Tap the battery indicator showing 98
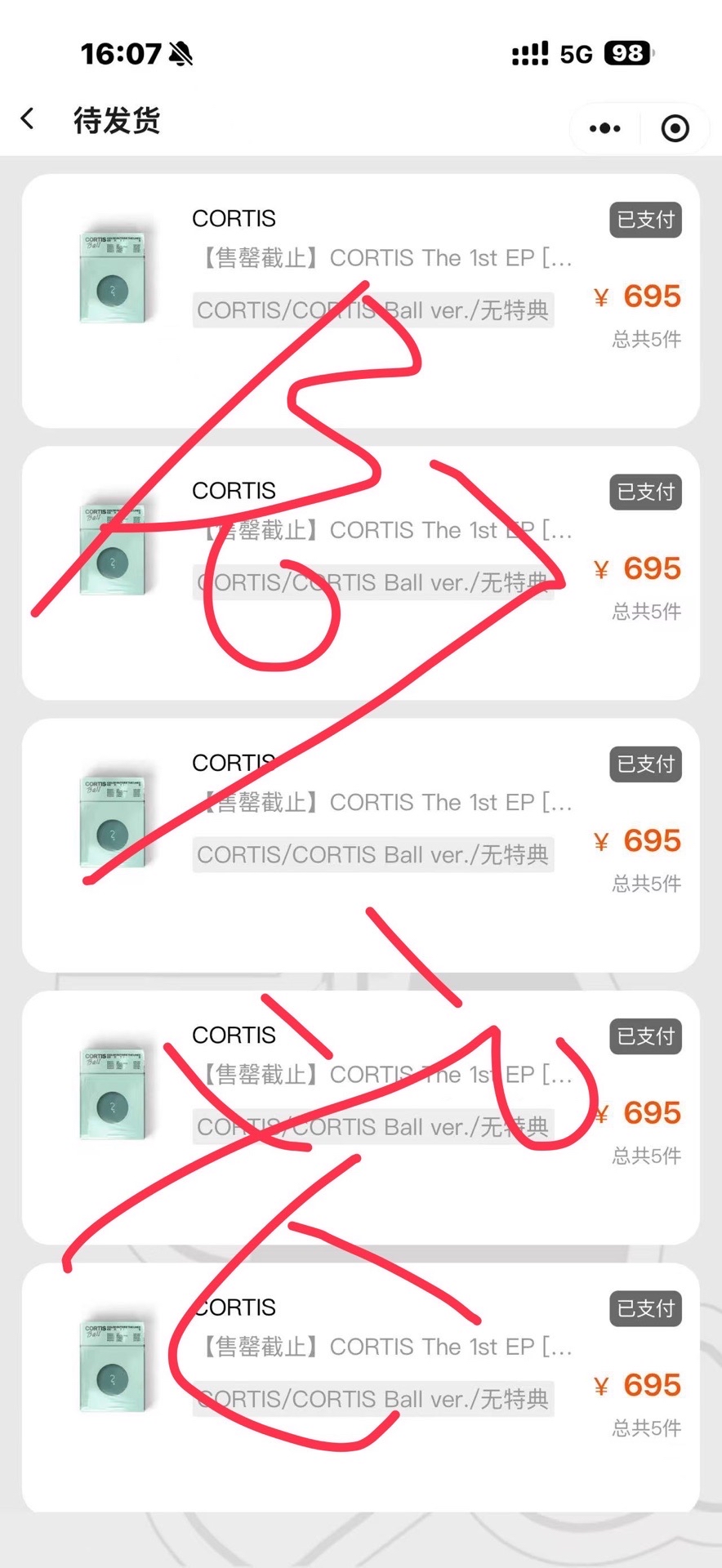Viewport: 722px width, 1568px height. pos(627,53)
